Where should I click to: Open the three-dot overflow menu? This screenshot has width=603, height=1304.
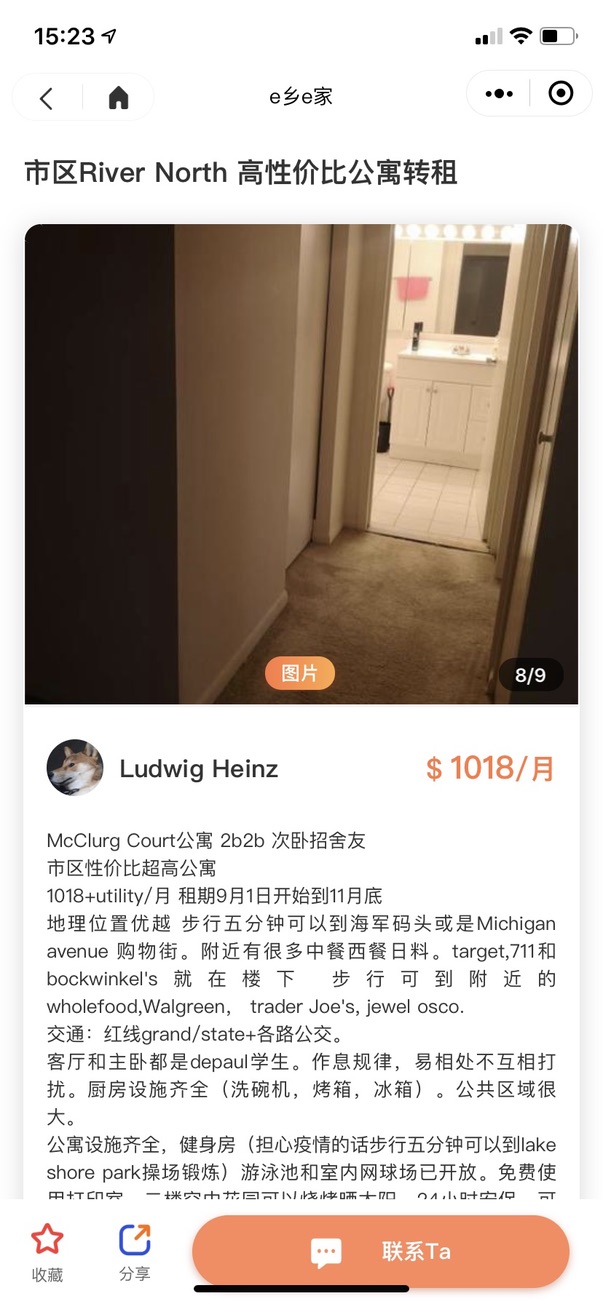(498, 94)
